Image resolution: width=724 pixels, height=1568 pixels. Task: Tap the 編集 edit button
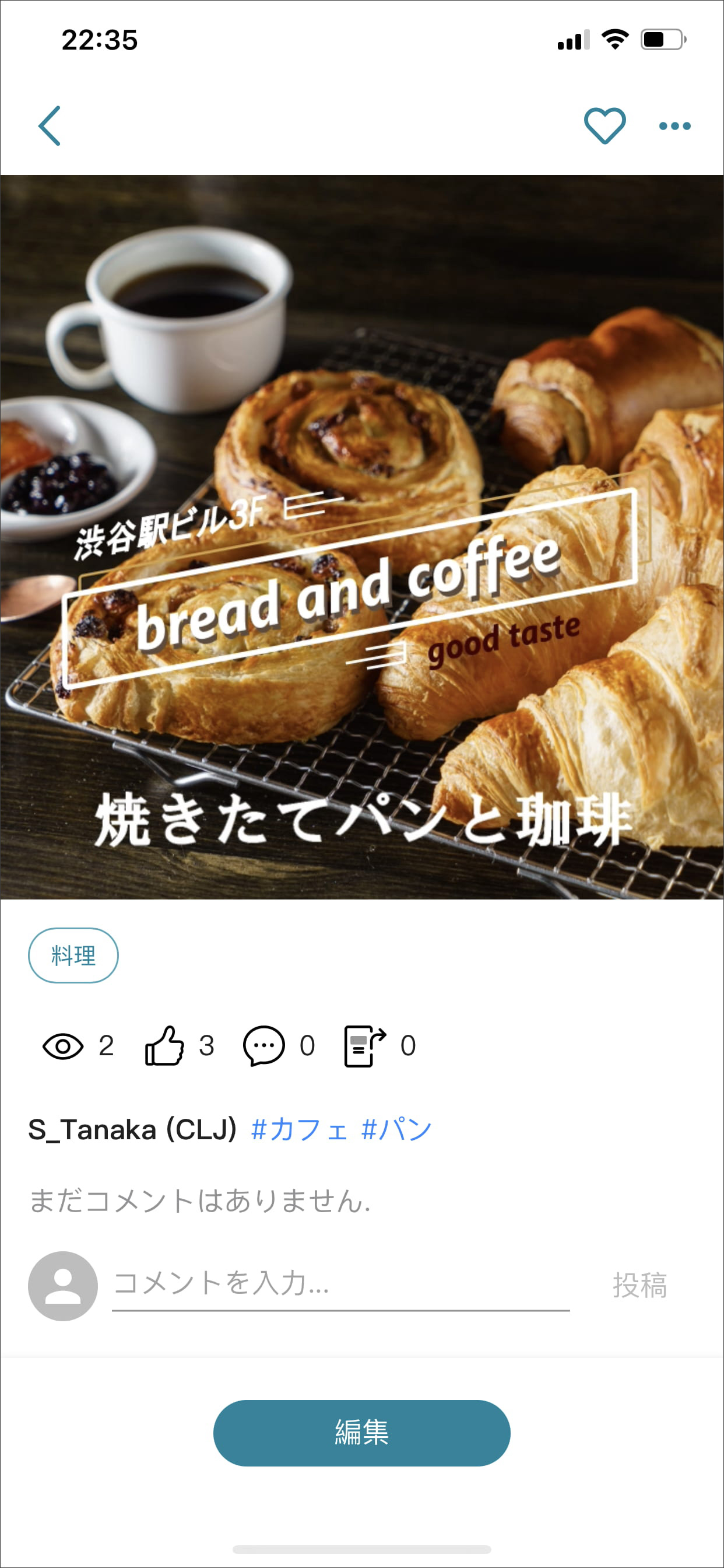pos(362,1433)
